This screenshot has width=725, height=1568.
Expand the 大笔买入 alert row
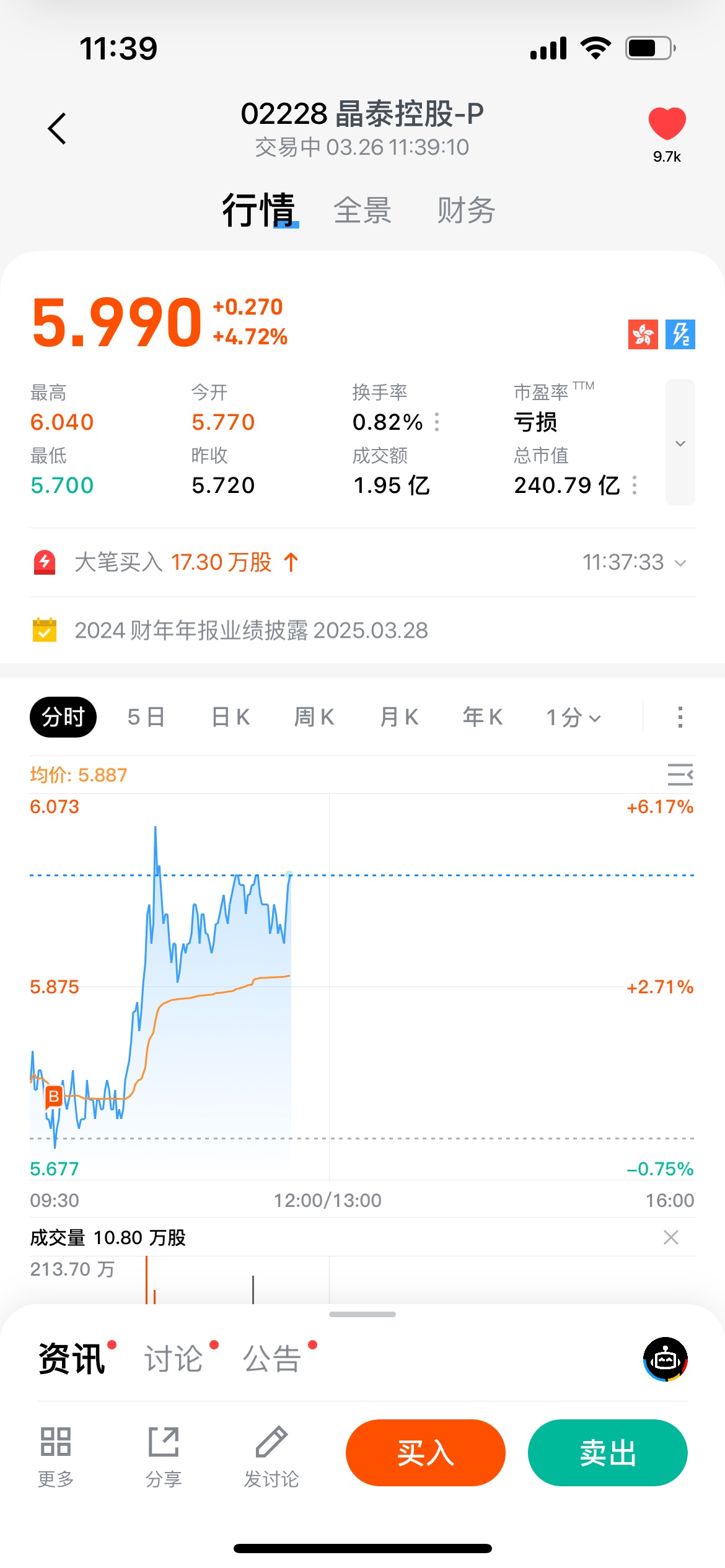coord(680,563)
